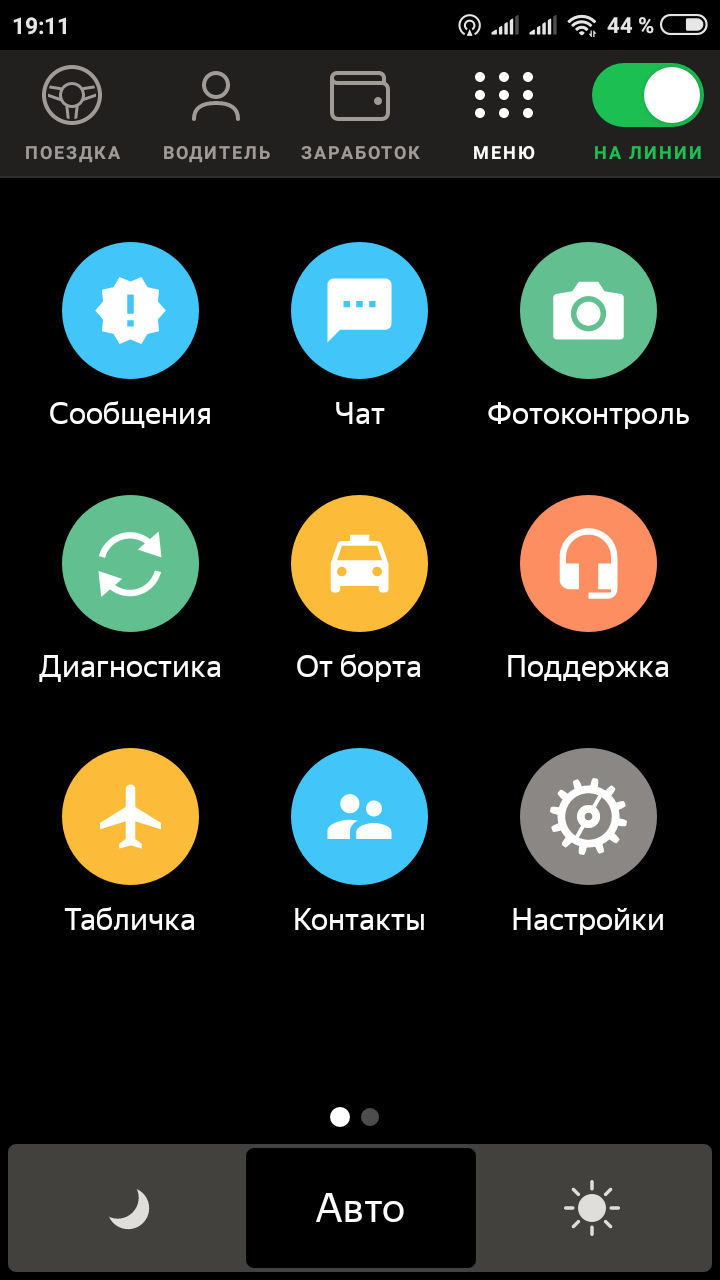This screenshot has width=720, height=1280.
Task: Open the Меню grid menu
Action: [503, 110]
